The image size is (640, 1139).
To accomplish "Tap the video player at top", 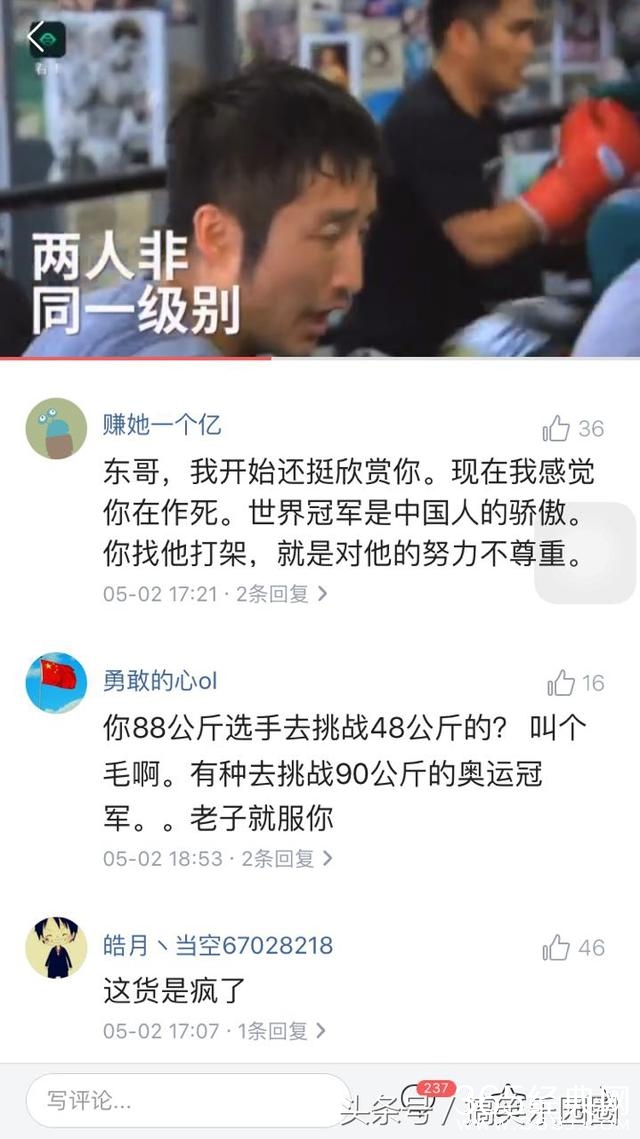I will tap(320, 180).
